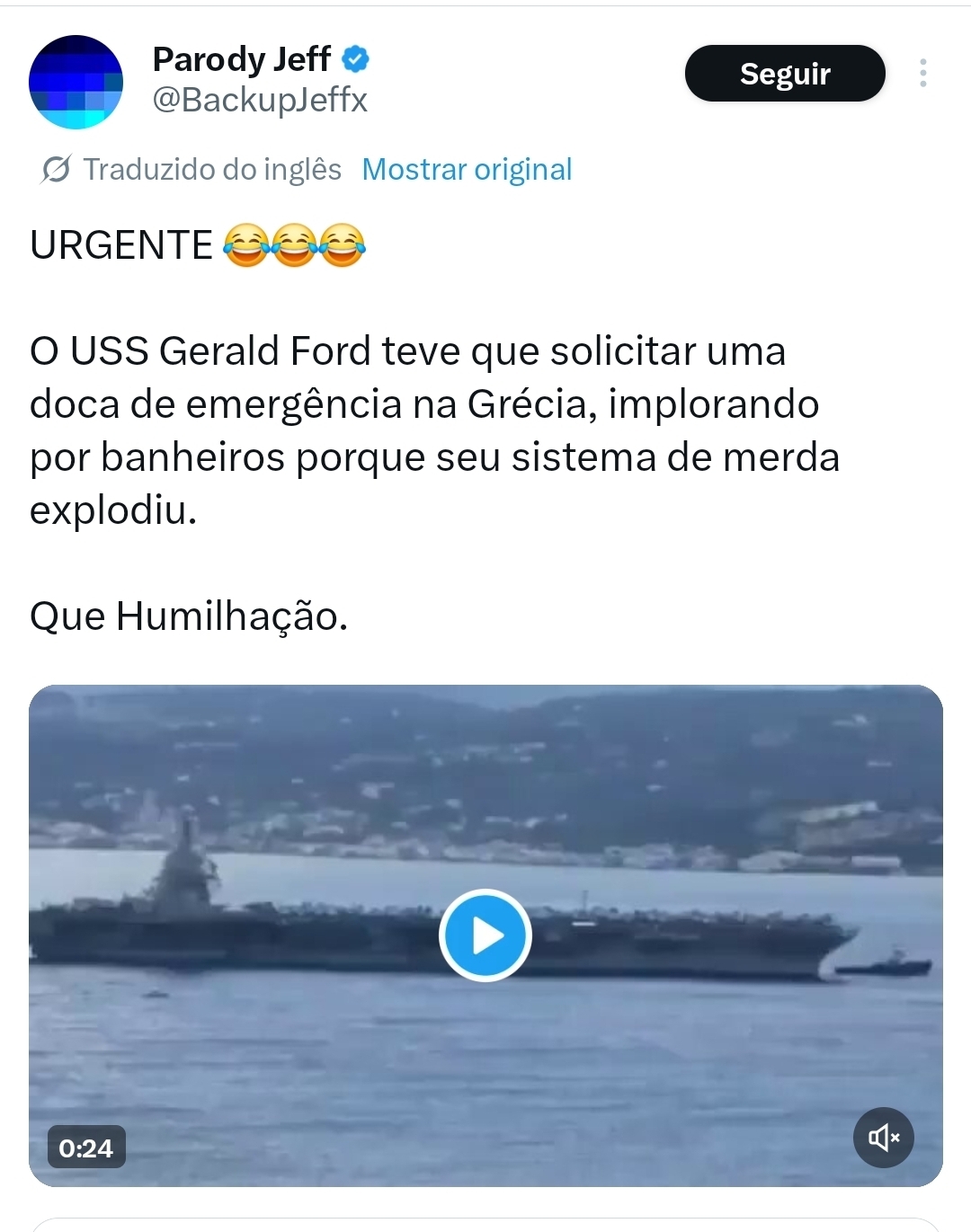Show the original untranslated post
This screenshot has height=1232, width=971.
tap(467, 170)
